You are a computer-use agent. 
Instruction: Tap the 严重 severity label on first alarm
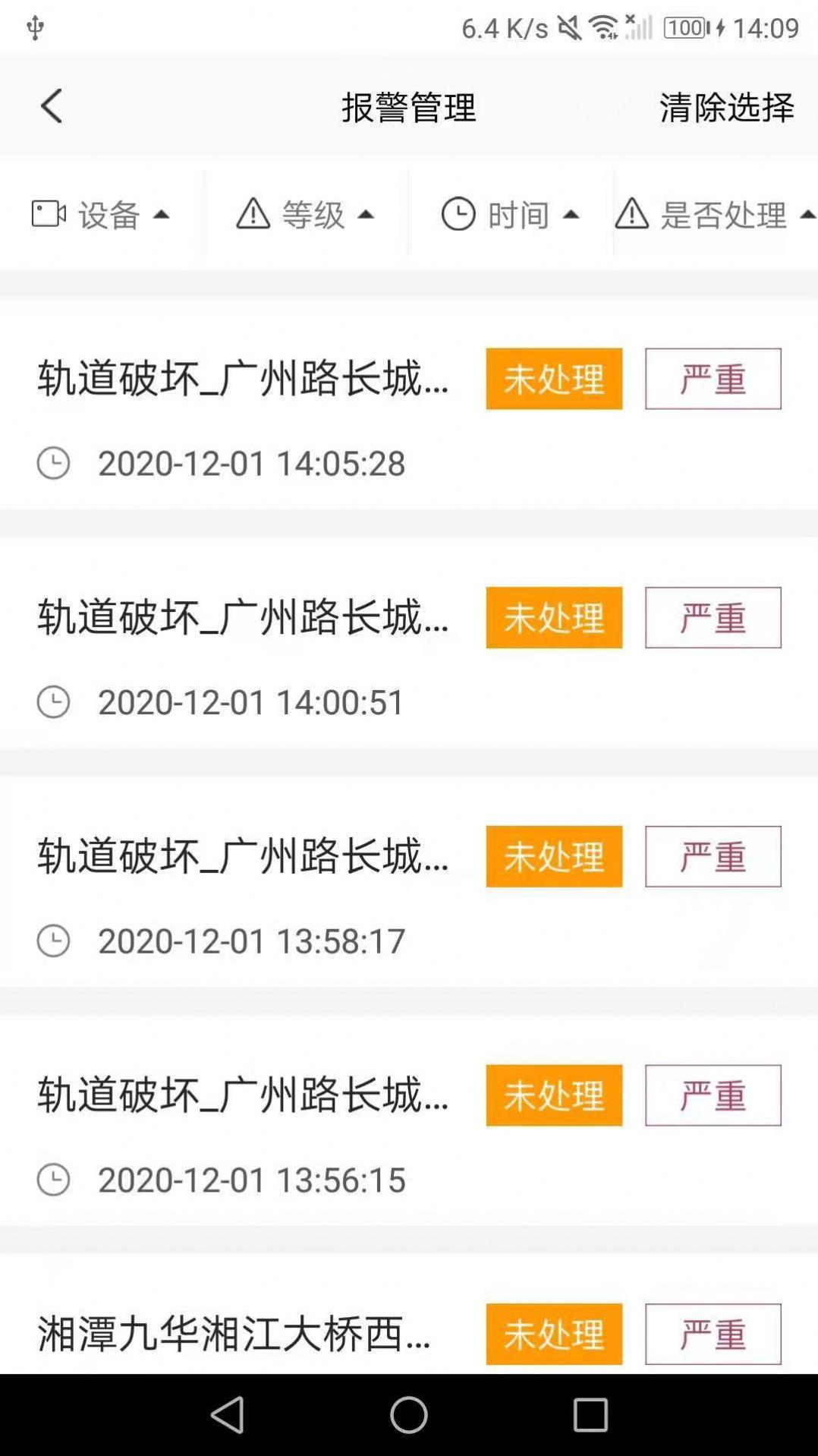click(x=712, y=379)
